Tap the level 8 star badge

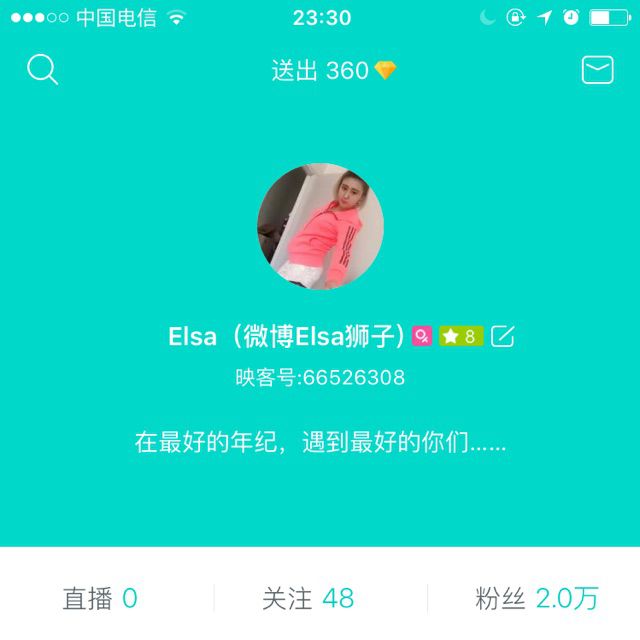[x=461, y=337]
